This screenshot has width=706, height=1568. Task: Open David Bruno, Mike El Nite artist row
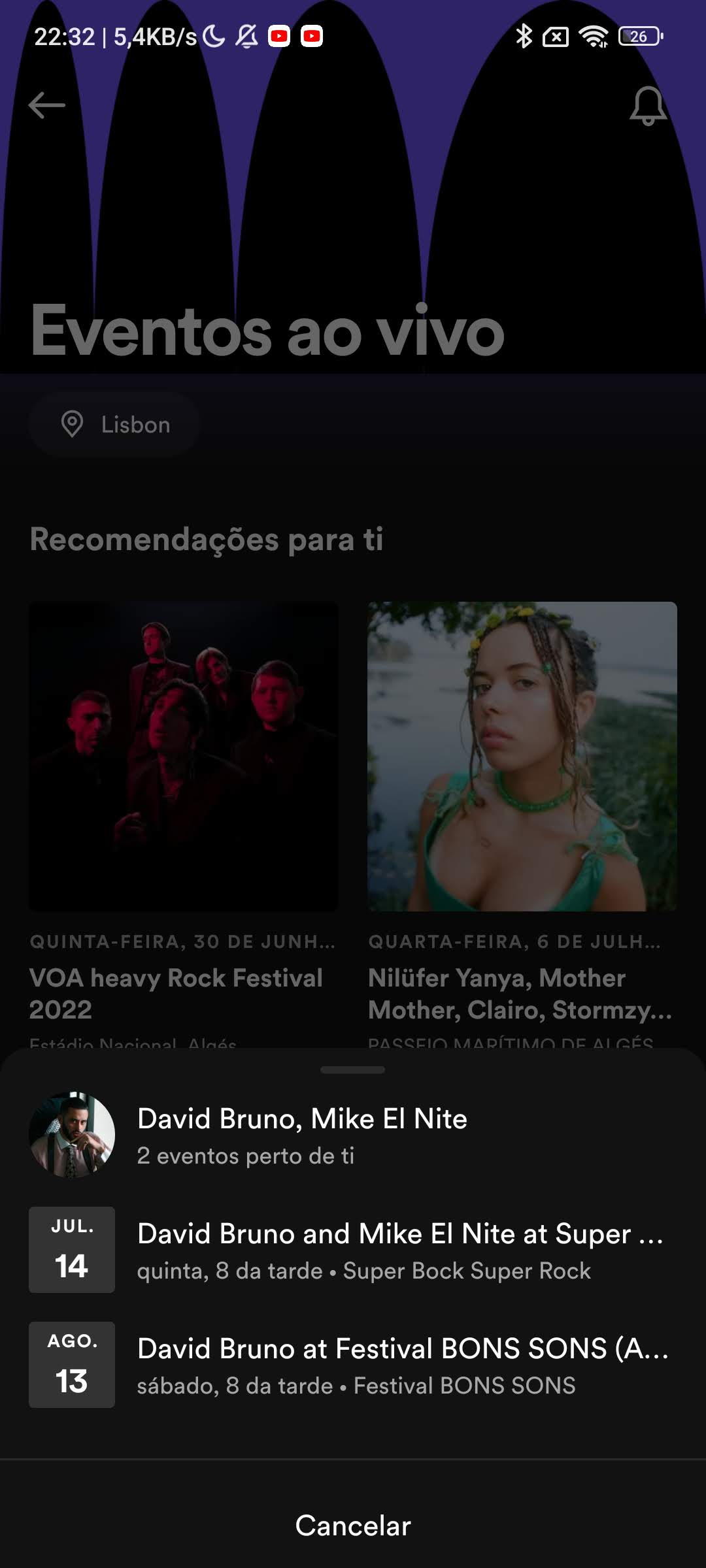tap(353, 1135)
